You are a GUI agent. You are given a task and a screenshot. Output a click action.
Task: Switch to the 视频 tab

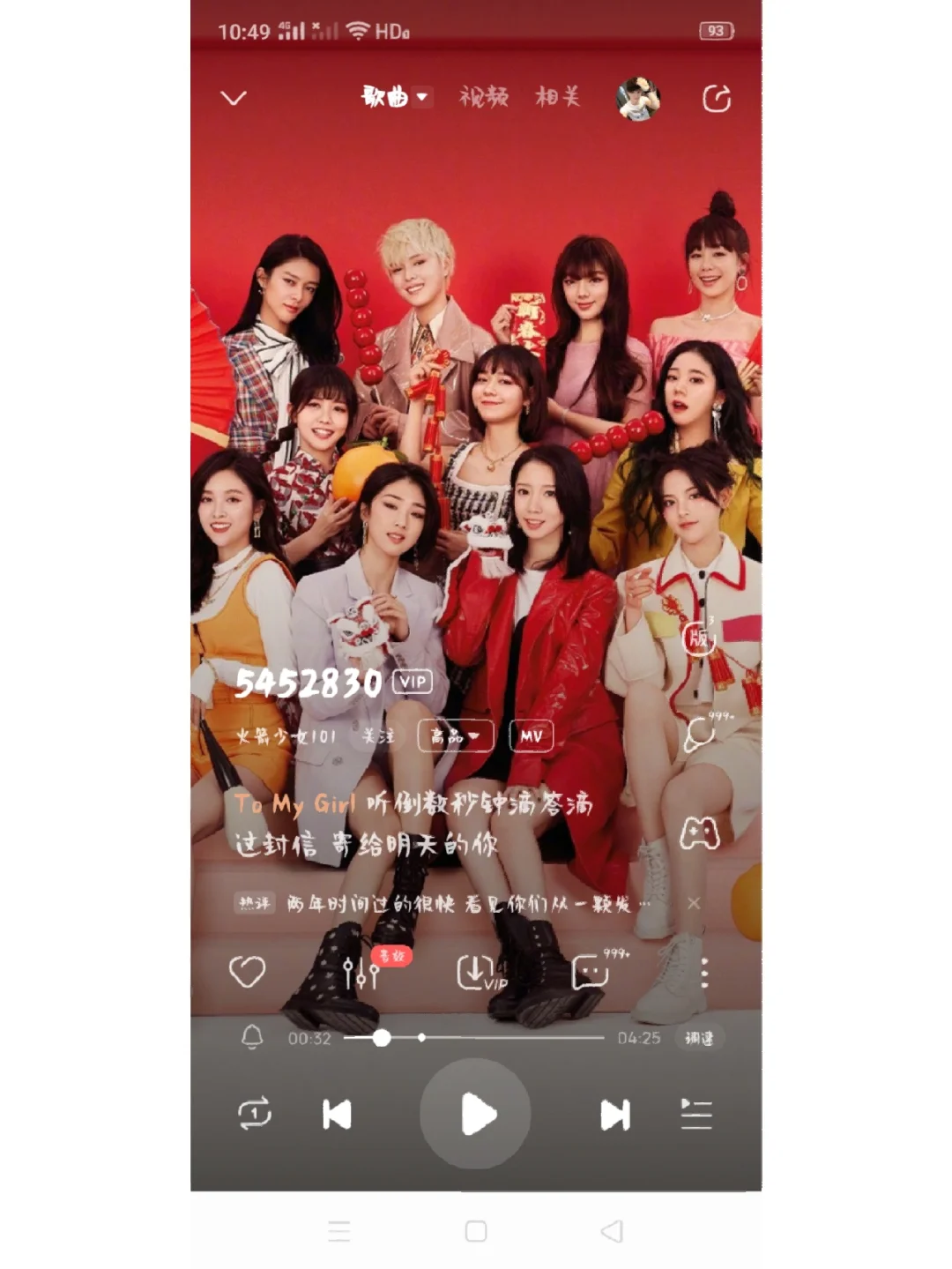pos(483,97)
